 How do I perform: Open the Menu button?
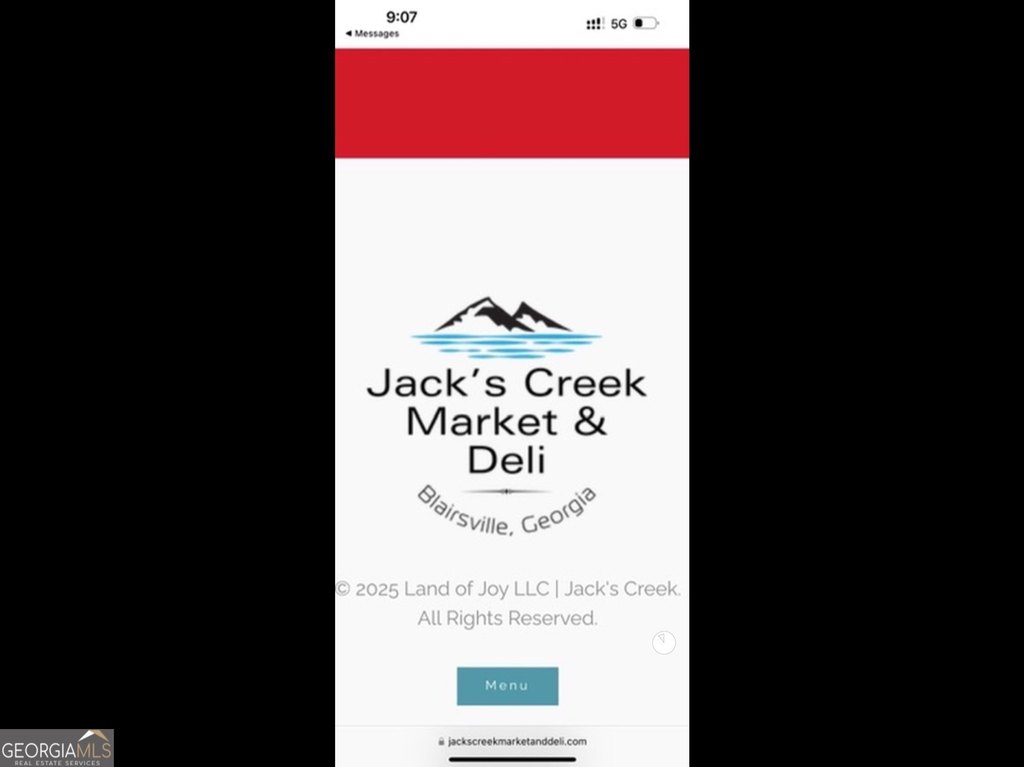(507, 686)
